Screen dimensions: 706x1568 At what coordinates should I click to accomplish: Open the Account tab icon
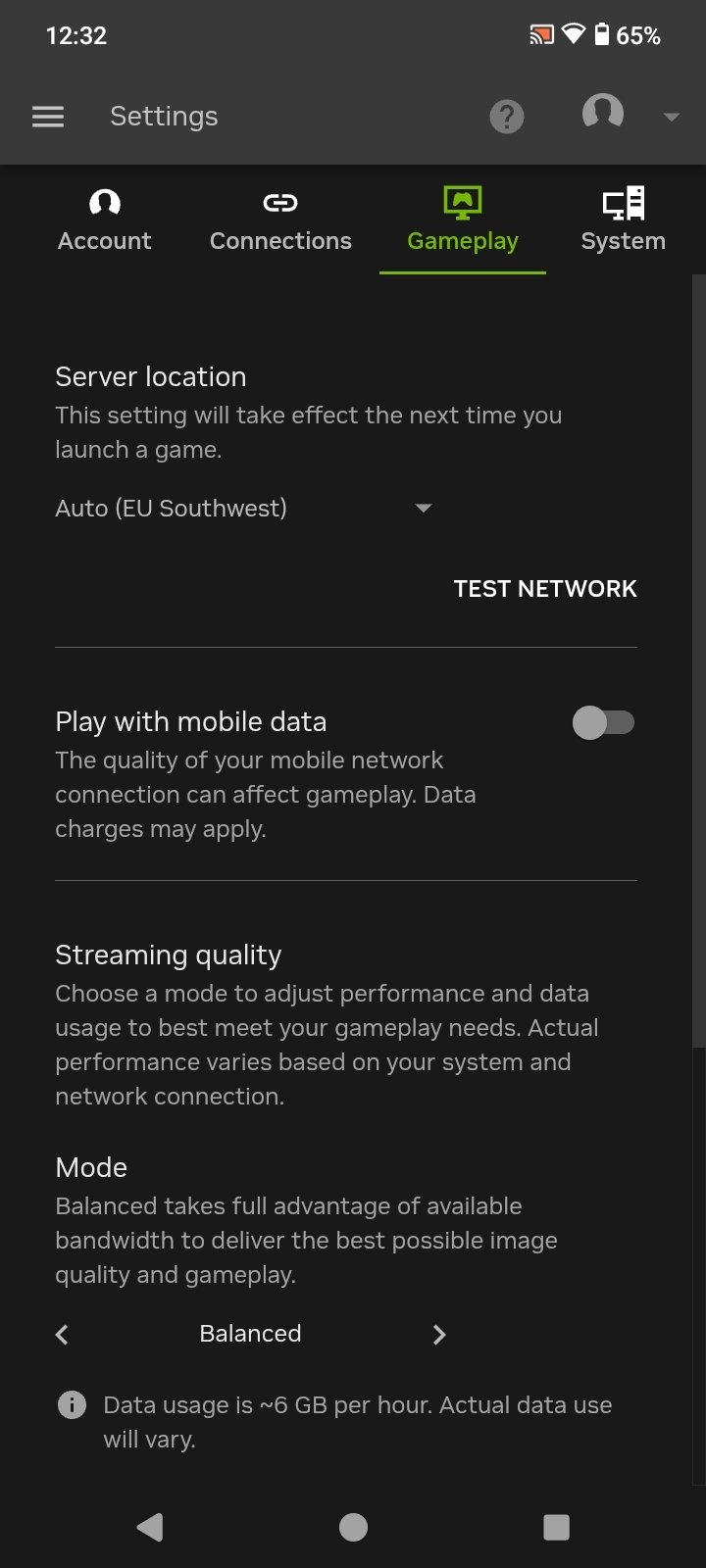pos(104,204)
